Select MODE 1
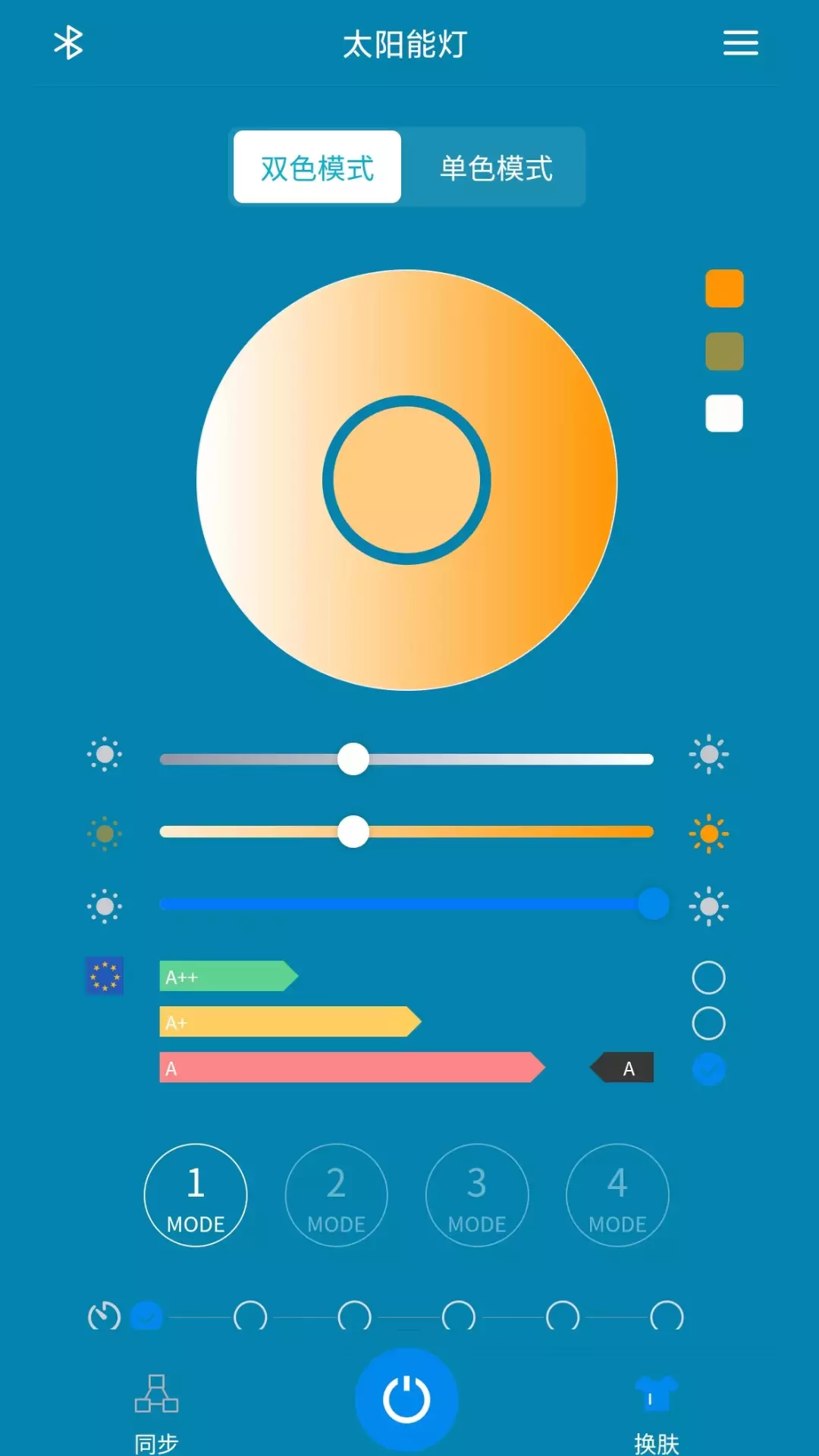Image resolution: width=819 pixels, height=1456 pixels. pyautogui.click(x=196, y=1195)
